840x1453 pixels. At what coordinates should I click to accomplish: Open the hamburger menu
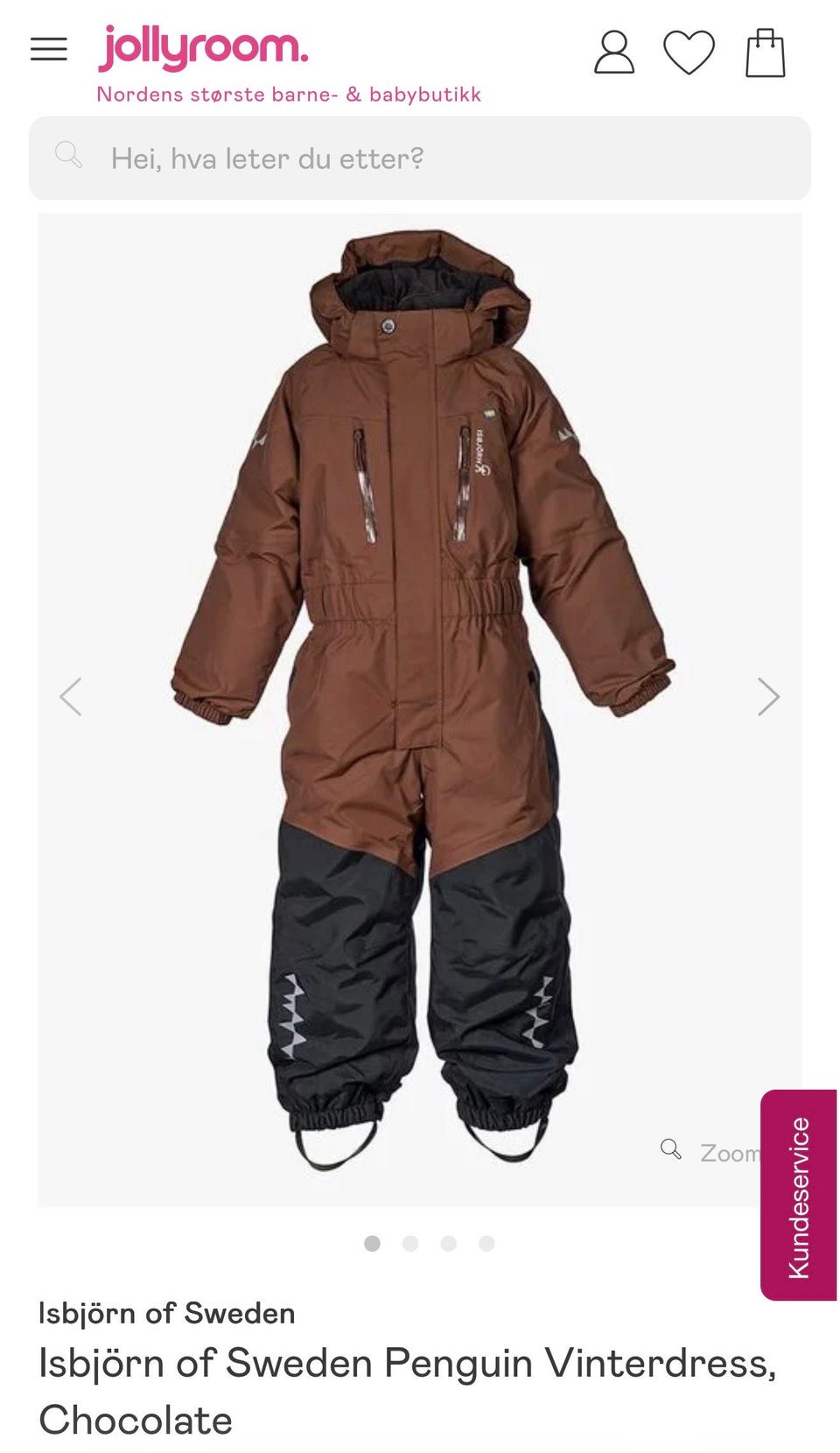click(48, 49)
